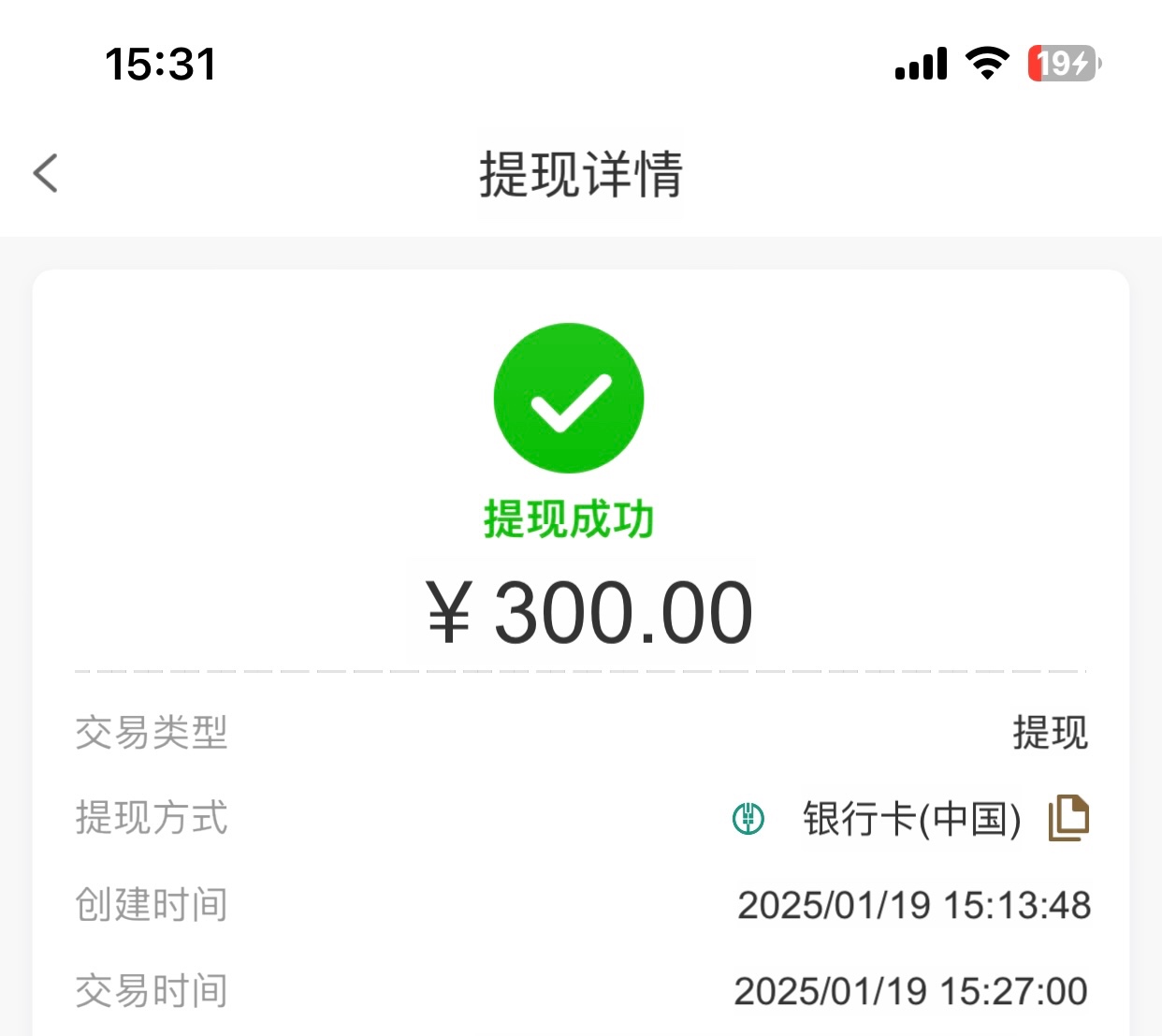
Task: Go back from the 提现详情 page
Action: (x=46, y=173)
